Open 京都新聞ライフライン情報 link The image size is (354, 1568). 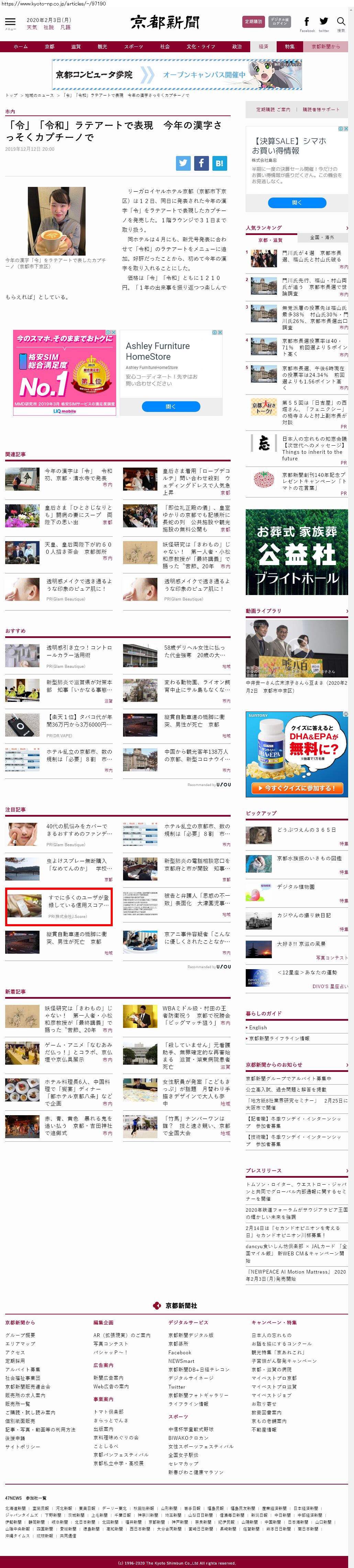(x=279, y=1039)
